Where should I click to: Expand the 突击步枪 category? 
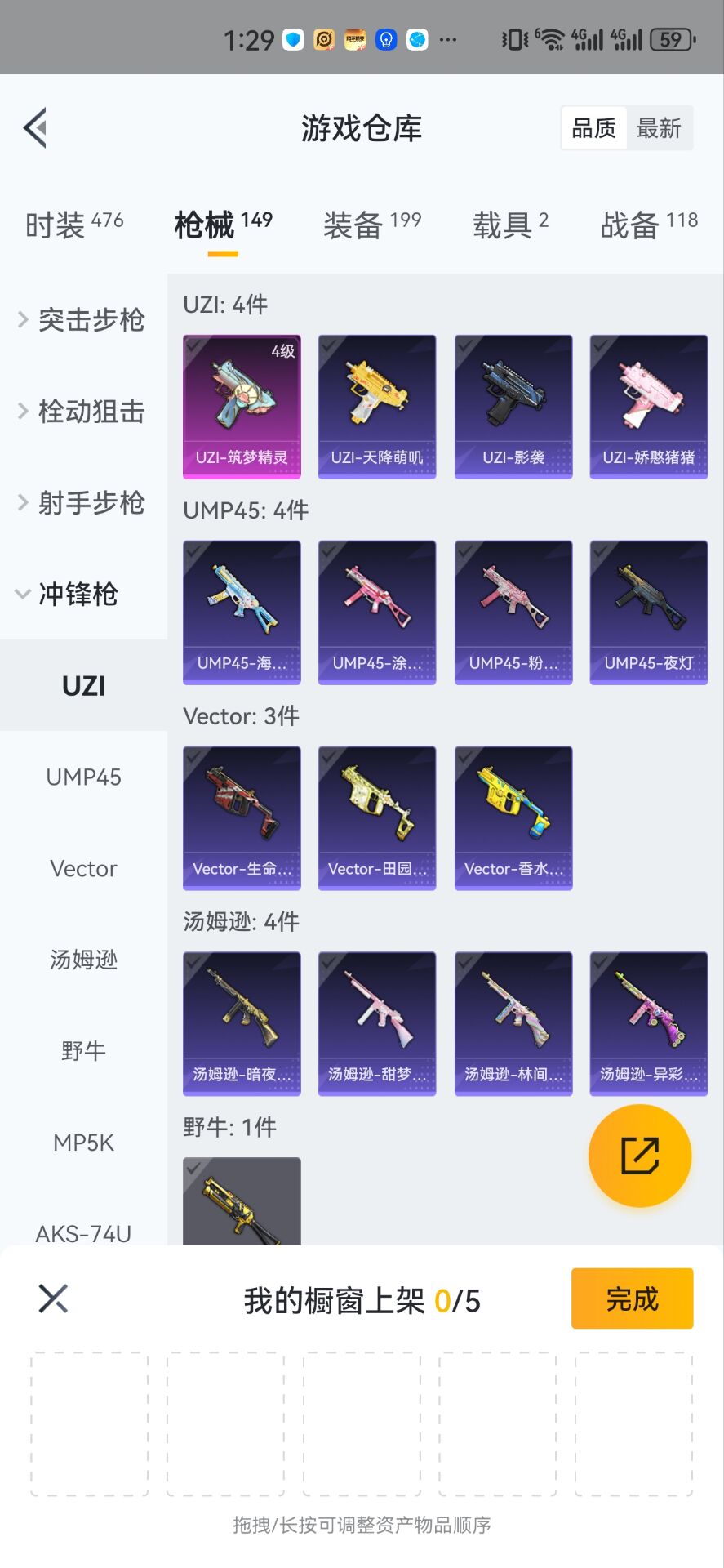pyautogui.click(x=82, y=319)
